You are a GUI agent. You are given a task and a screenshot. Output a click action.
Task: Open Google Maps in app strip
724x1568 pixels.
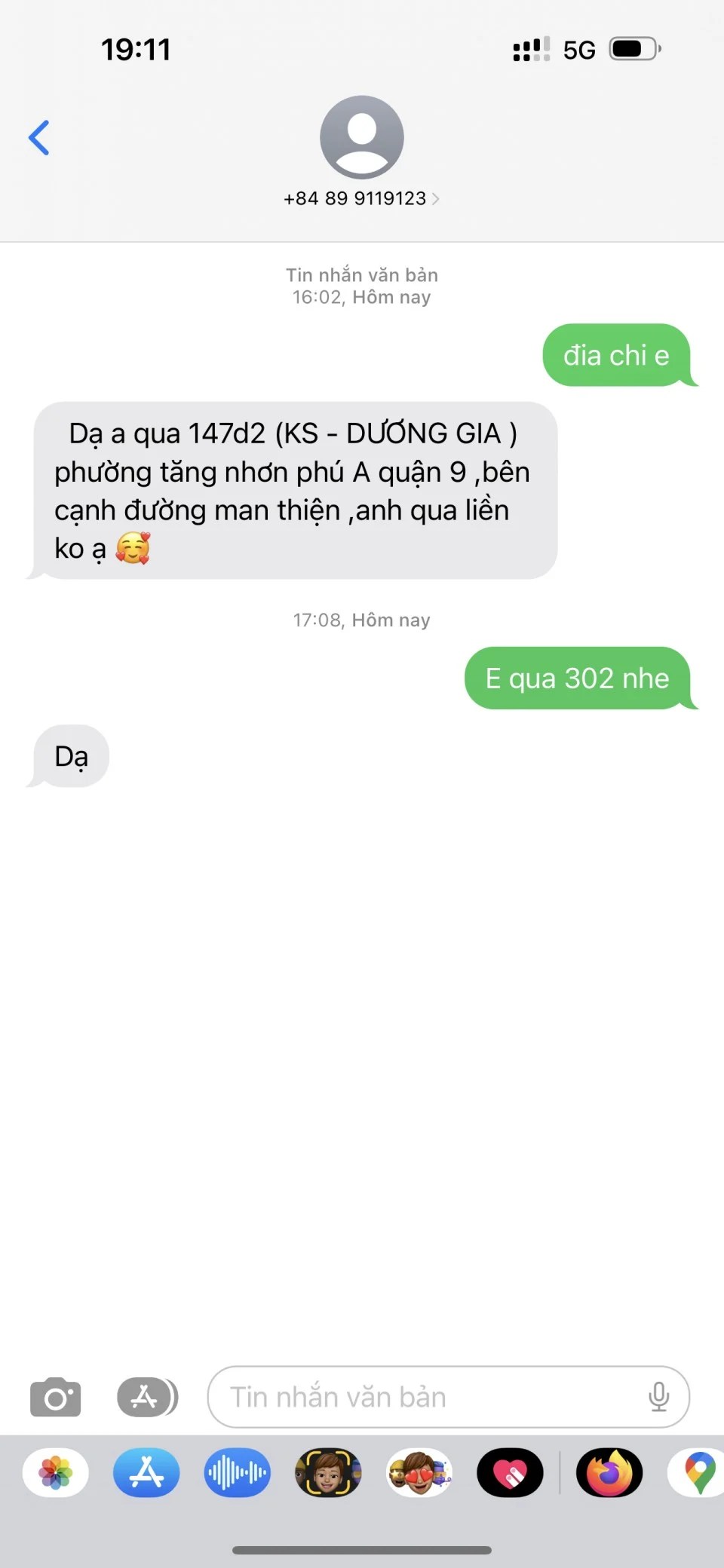pyautogui.click(x=698, y=1472)
